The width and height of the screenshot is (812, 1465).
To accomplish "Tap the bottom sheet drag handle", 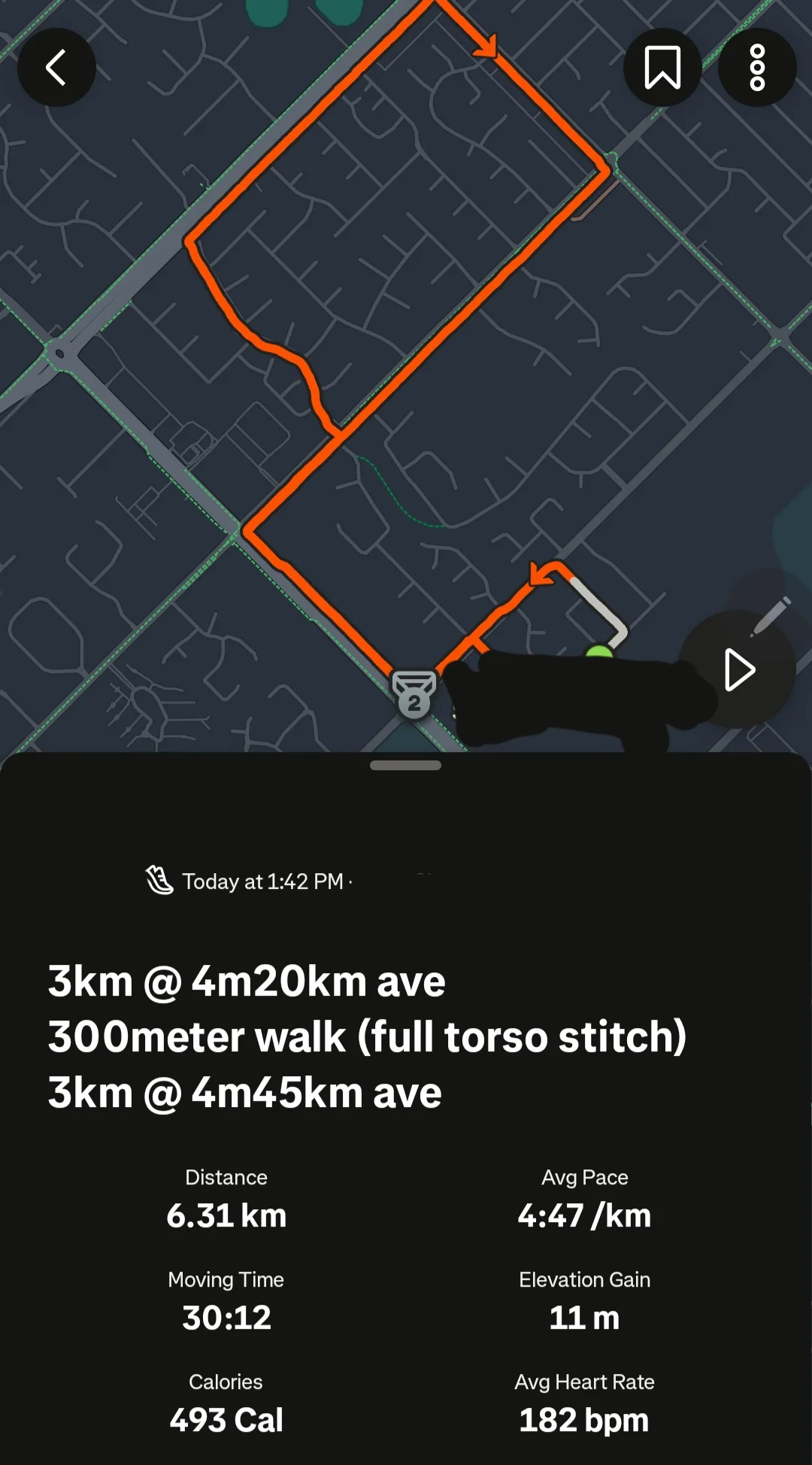I will [405, 766].
